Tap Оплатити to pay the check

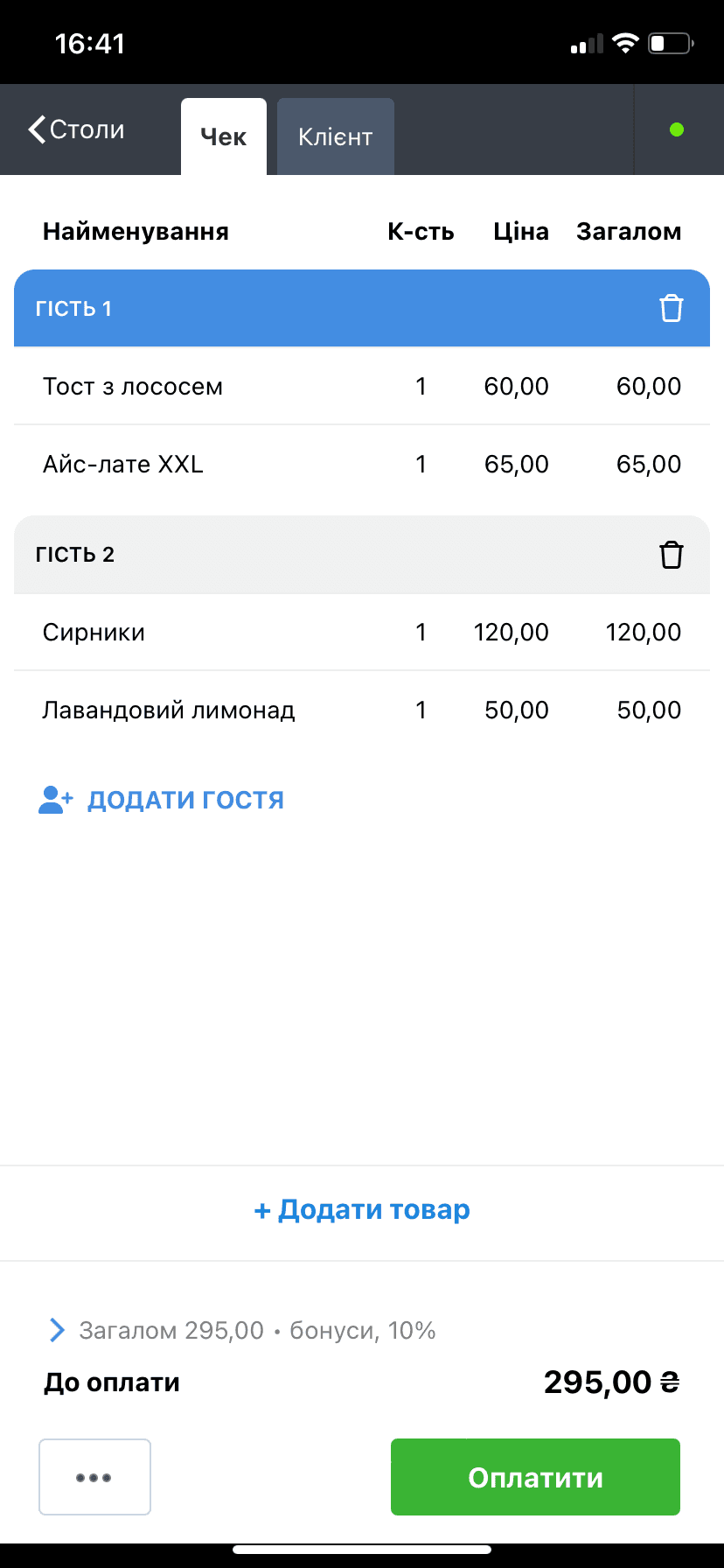point(535,1477)
